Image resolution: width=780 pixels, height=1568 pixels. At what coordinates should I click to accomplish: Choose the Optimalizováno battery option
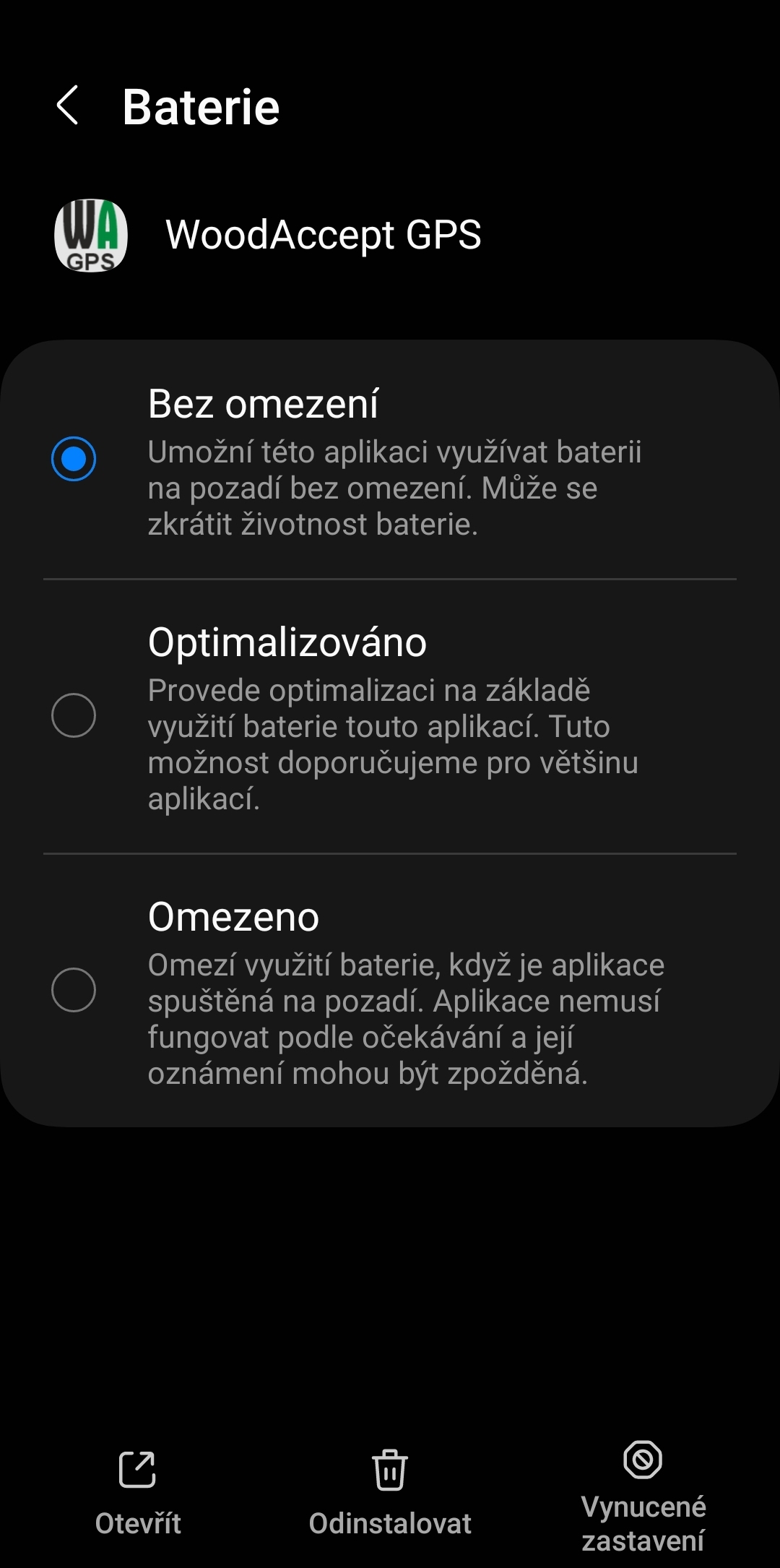pyautogui.click(x=74, y=715)
